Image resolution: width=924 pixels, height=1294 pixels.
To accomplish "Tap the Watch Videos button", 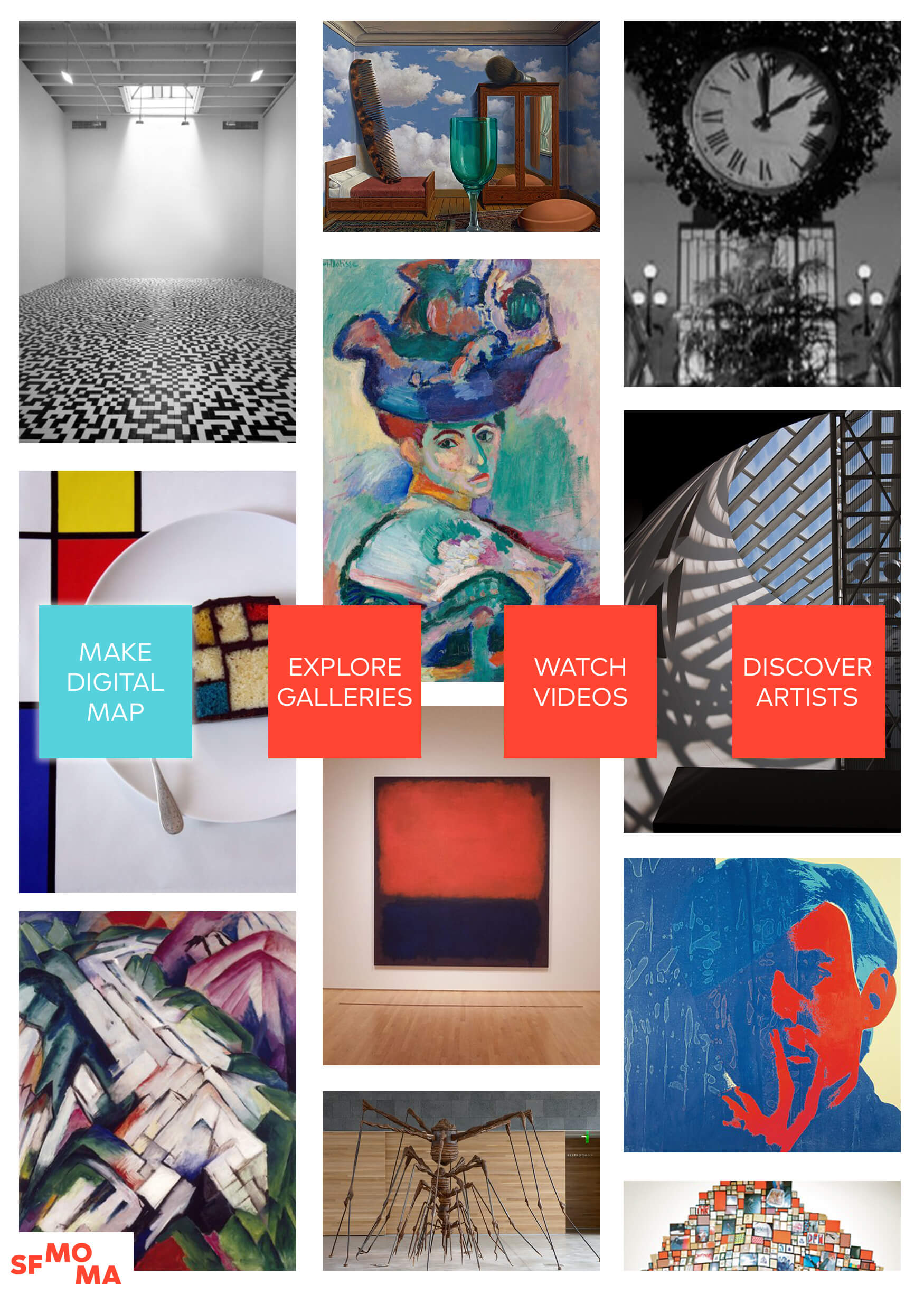I will coord(580,681).
